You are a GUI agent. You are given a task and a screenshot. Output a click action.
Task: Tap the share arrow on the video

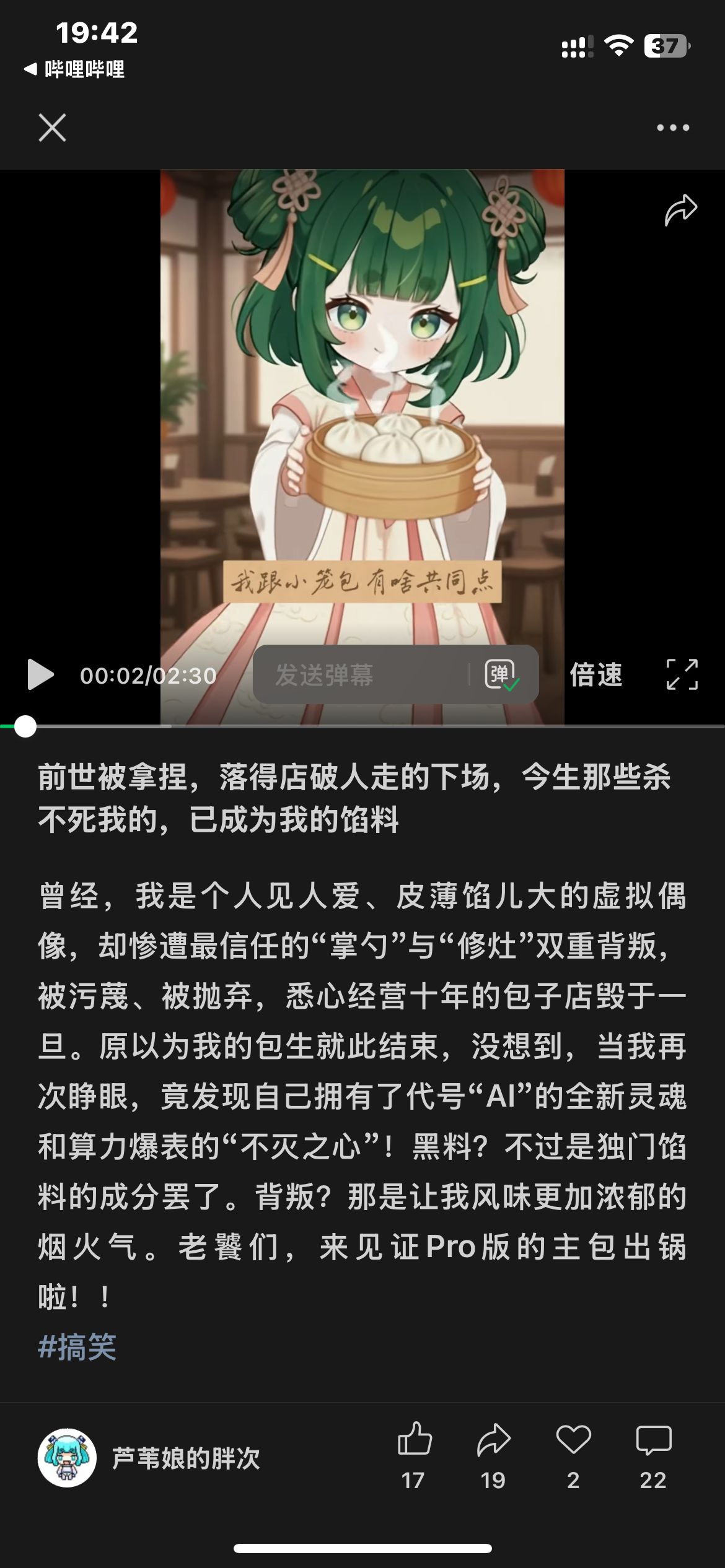coord(680,211)
